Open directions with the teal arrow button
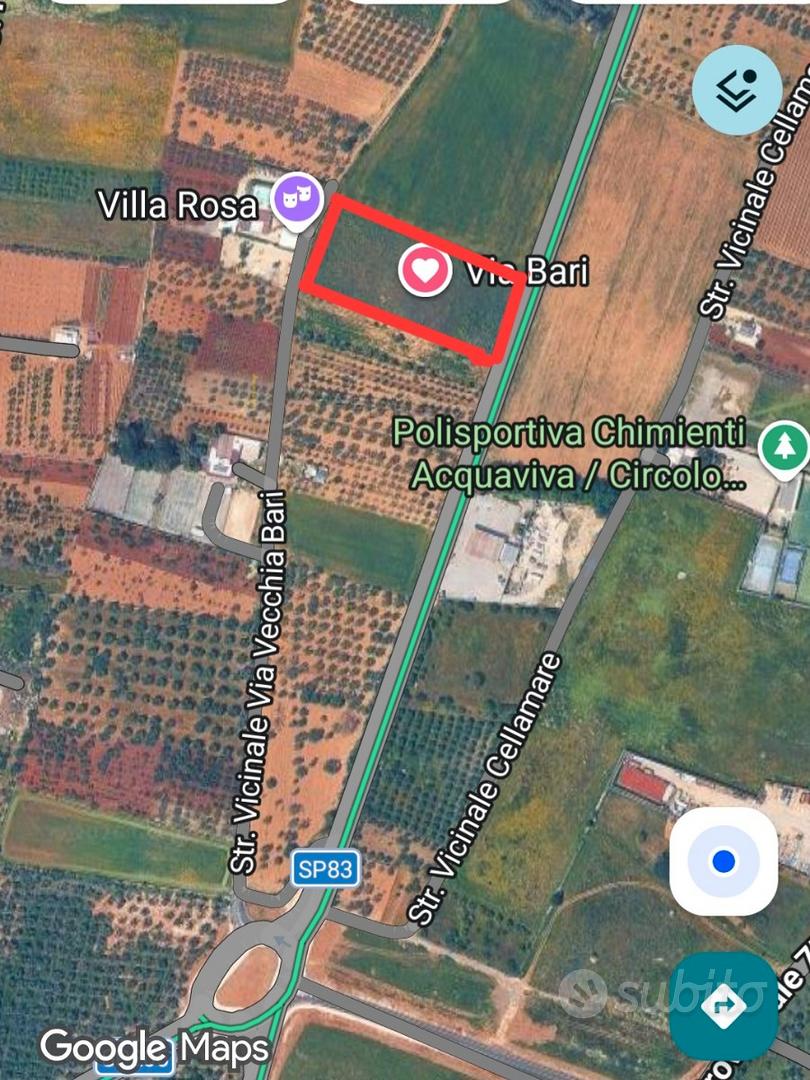 [x=724, y=1006]
